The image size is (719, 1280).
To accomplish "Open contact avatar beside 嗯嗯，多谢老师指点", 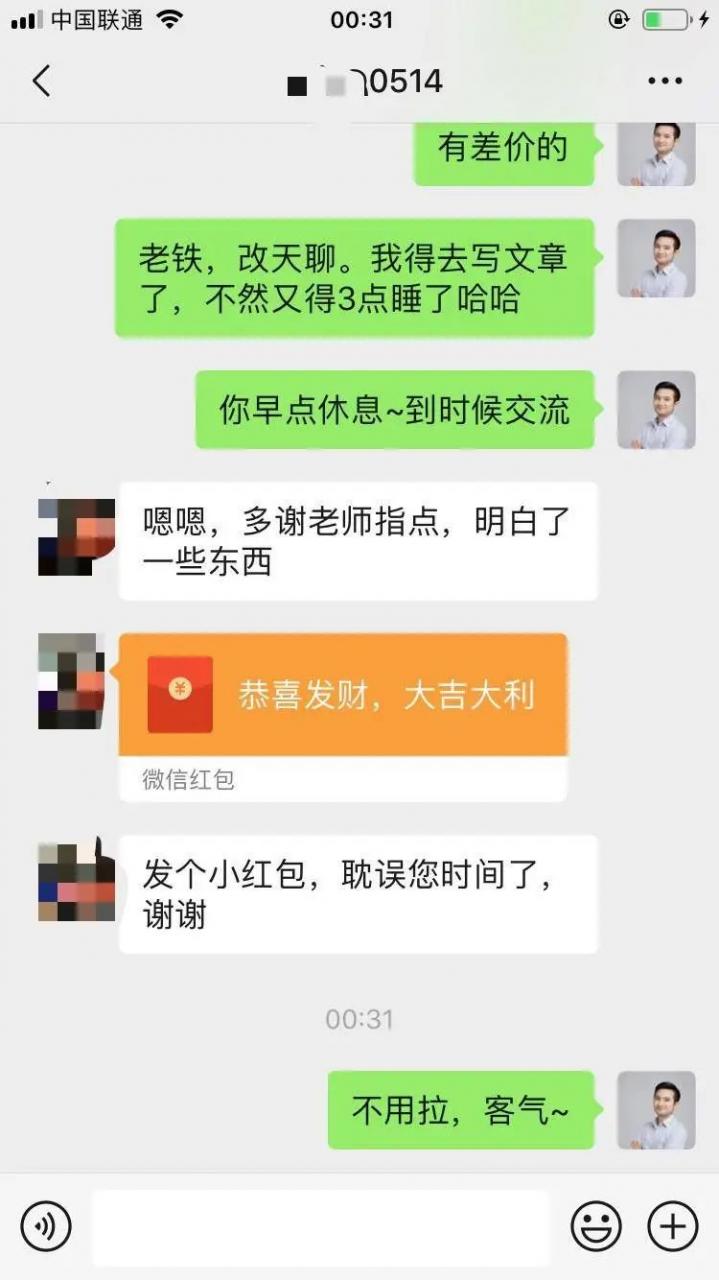I will (76, 537).
